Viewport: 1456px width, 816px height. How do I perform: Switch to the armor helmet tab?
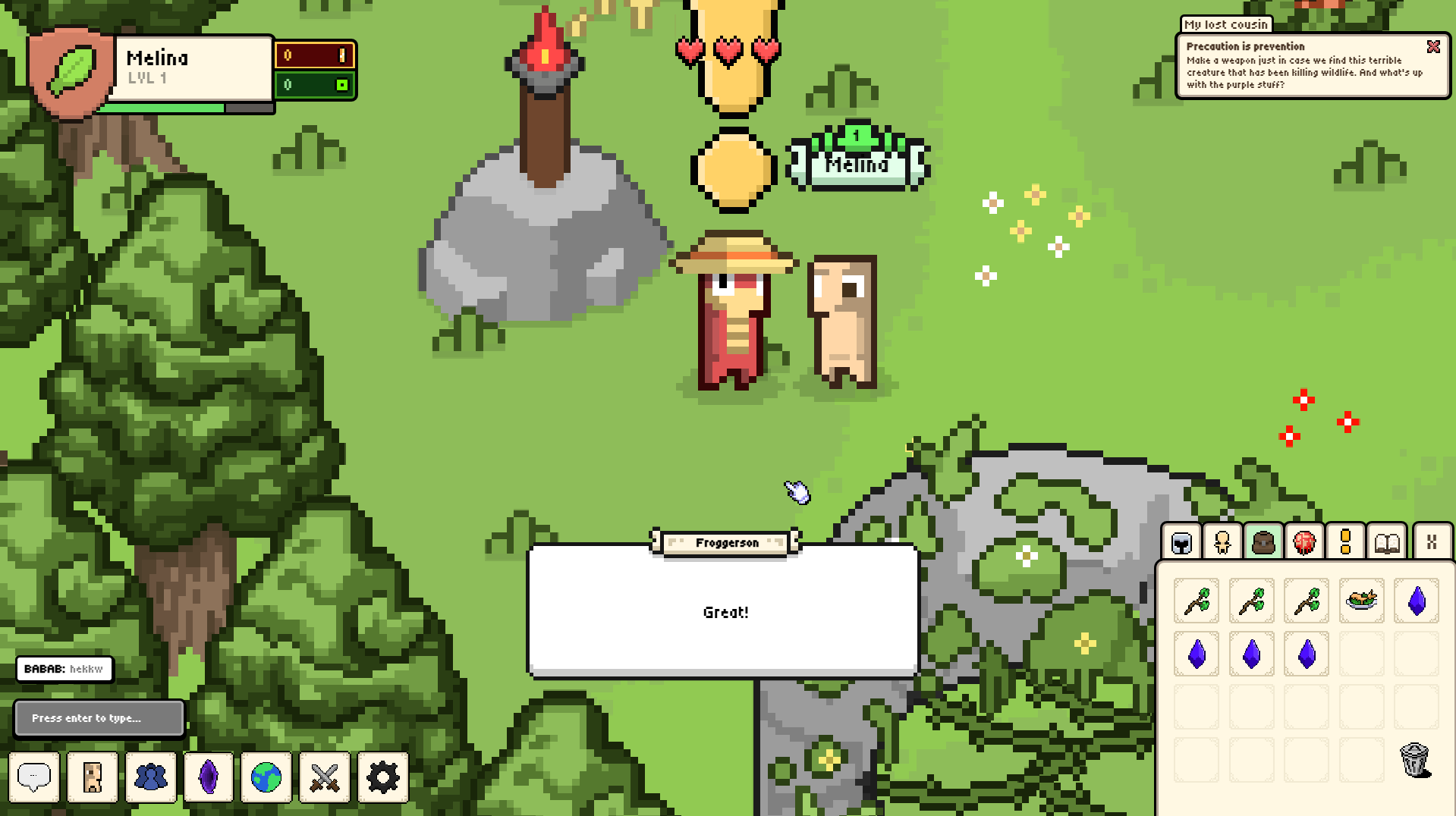pos(1182,543)
